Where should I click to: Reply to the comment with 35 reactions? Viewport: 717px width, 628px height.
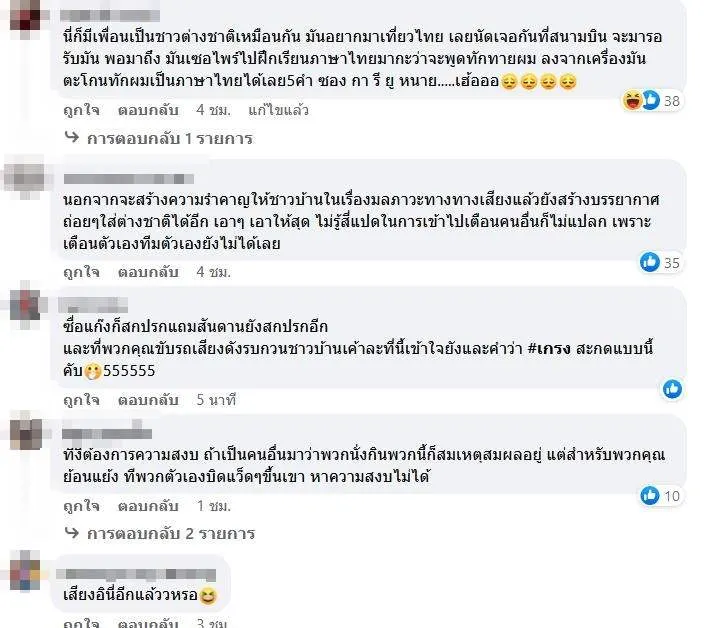(x=146, y=271)
